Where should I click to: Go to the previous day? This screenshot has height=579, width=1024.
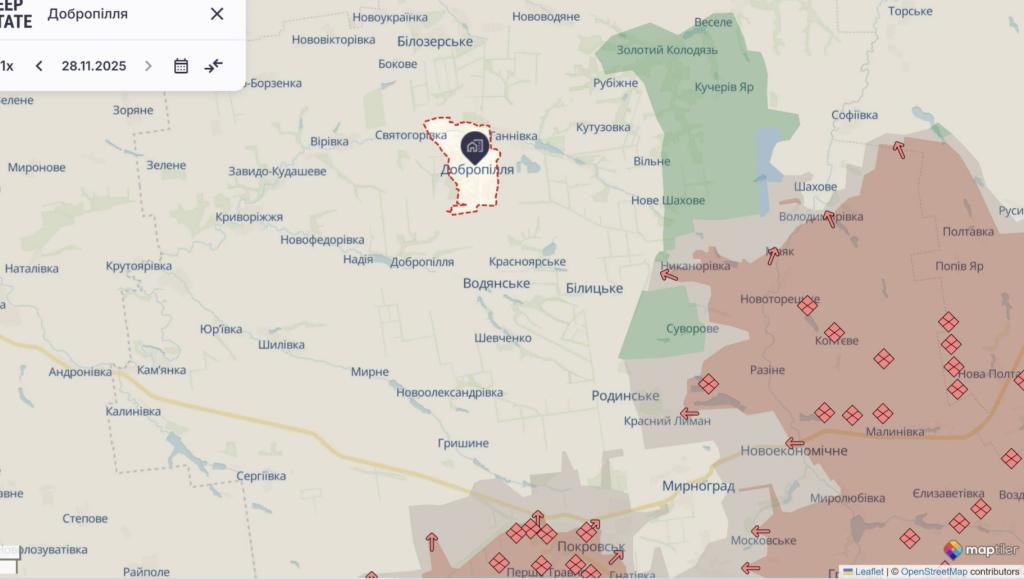click(x=39, y=66)
